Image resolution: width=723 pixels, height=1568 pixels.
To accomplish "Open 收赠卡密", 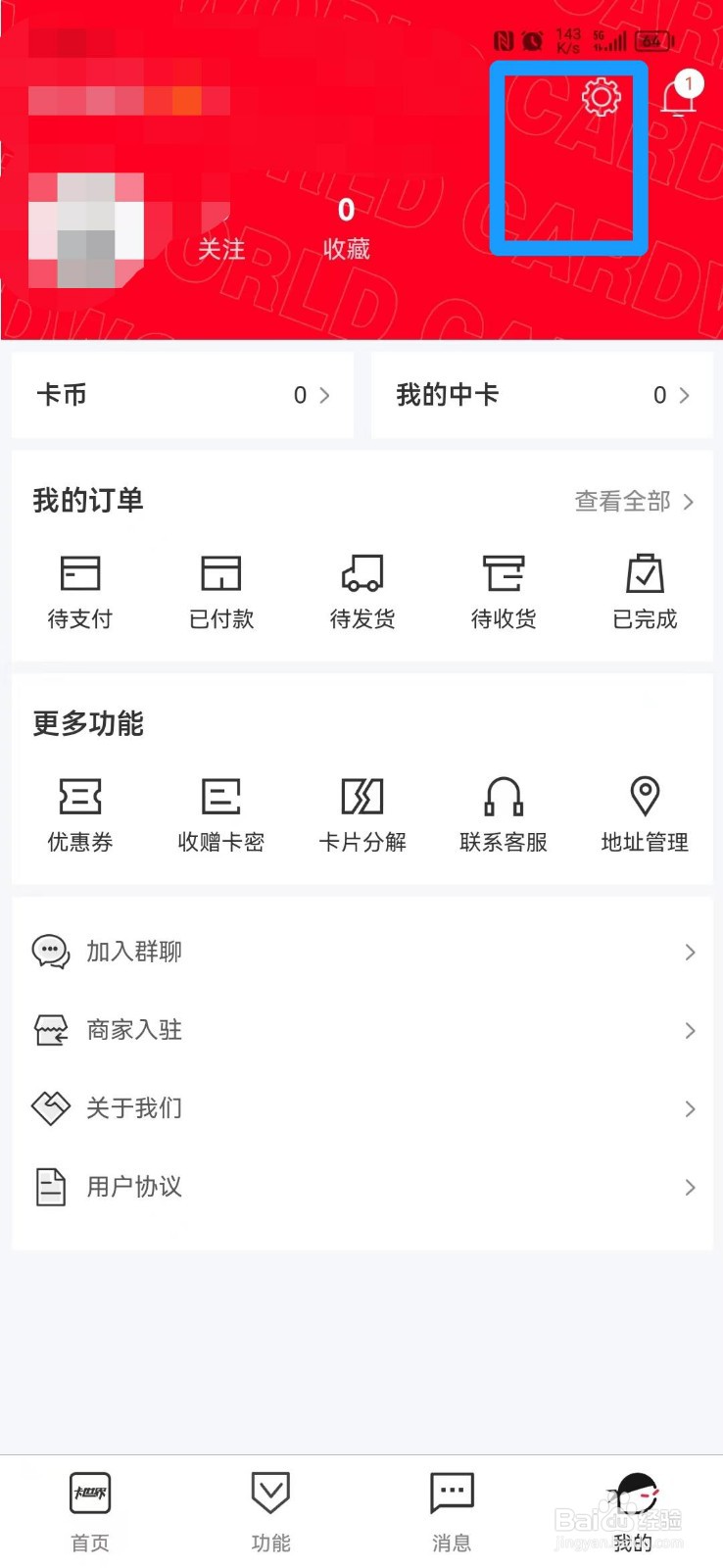I will pos(221,814).
